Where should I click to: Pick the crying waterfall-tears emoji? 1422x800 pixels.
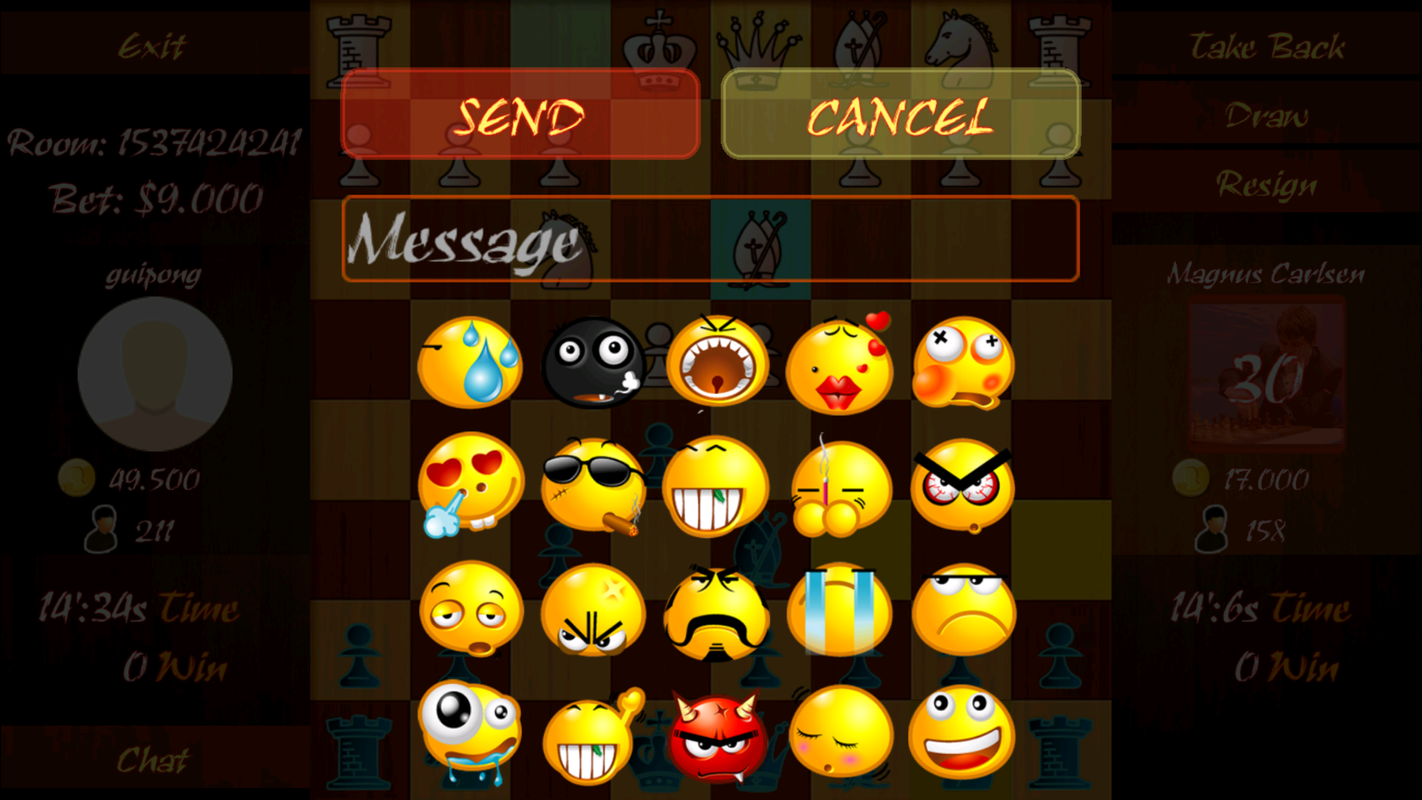(840, 610)
